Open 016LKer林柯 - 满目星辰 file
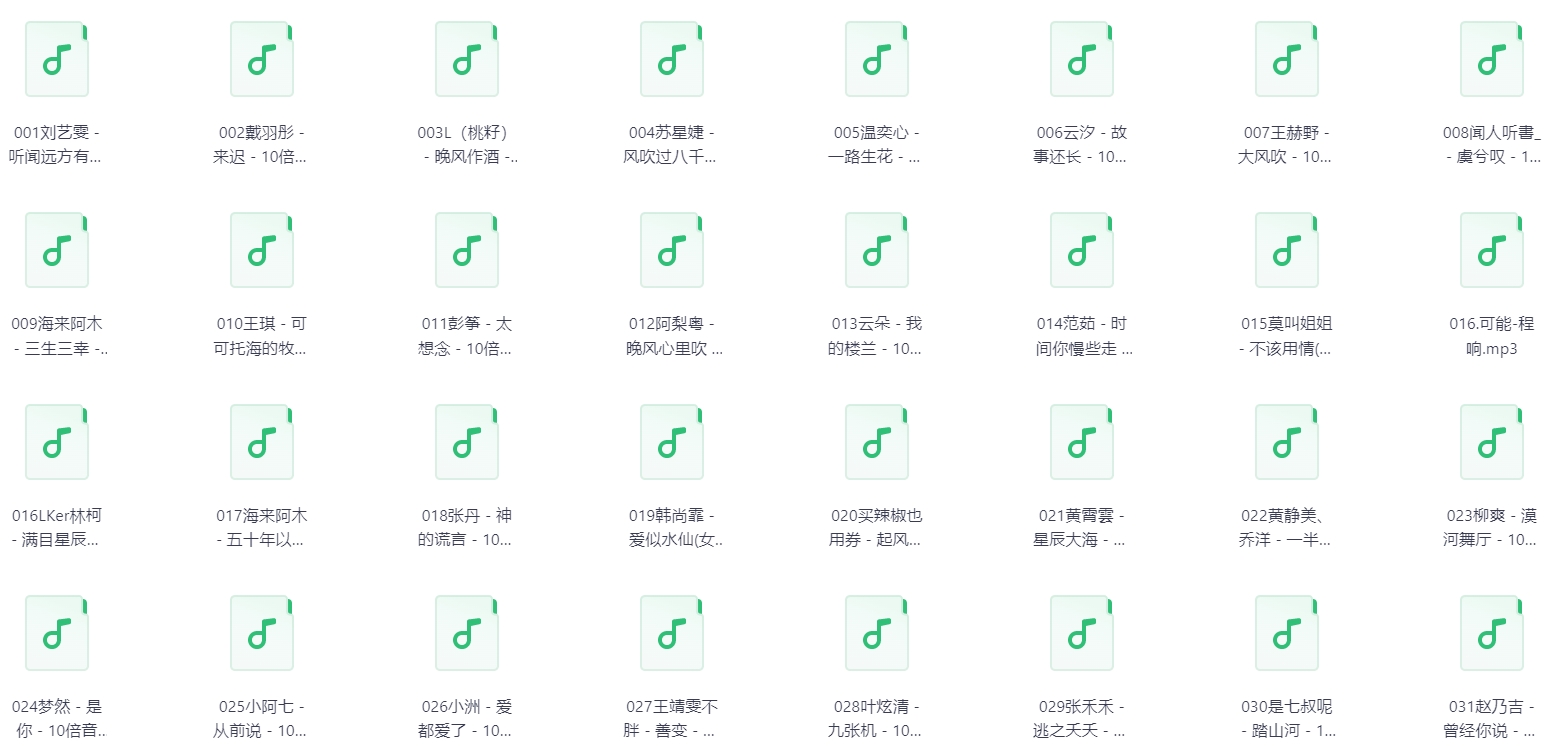This screenshot has height=746, width=1556. click(x=57, y=443)
